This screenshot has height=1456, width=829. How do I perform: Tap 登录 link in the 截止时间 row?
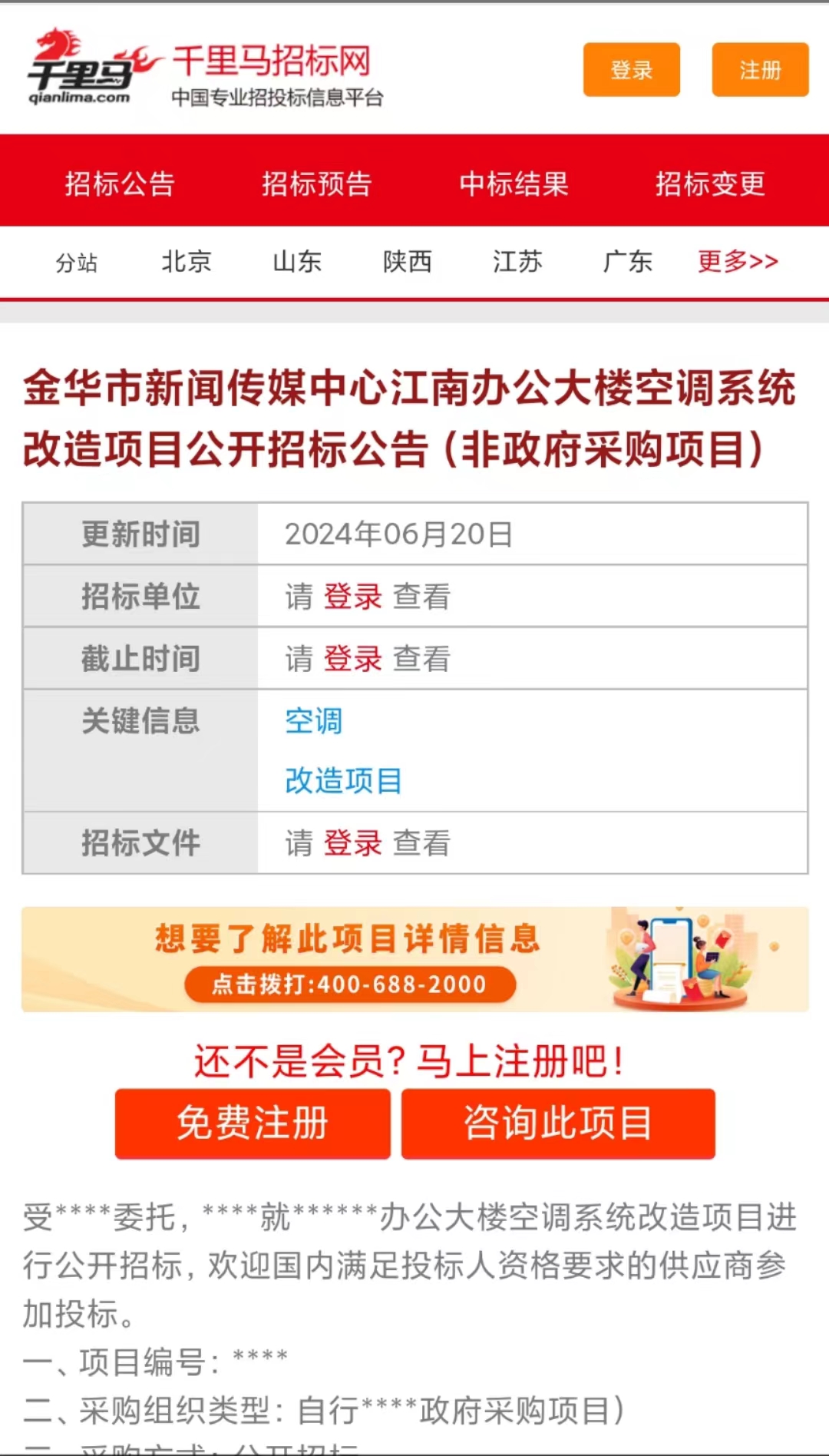[x=353, y=659]
